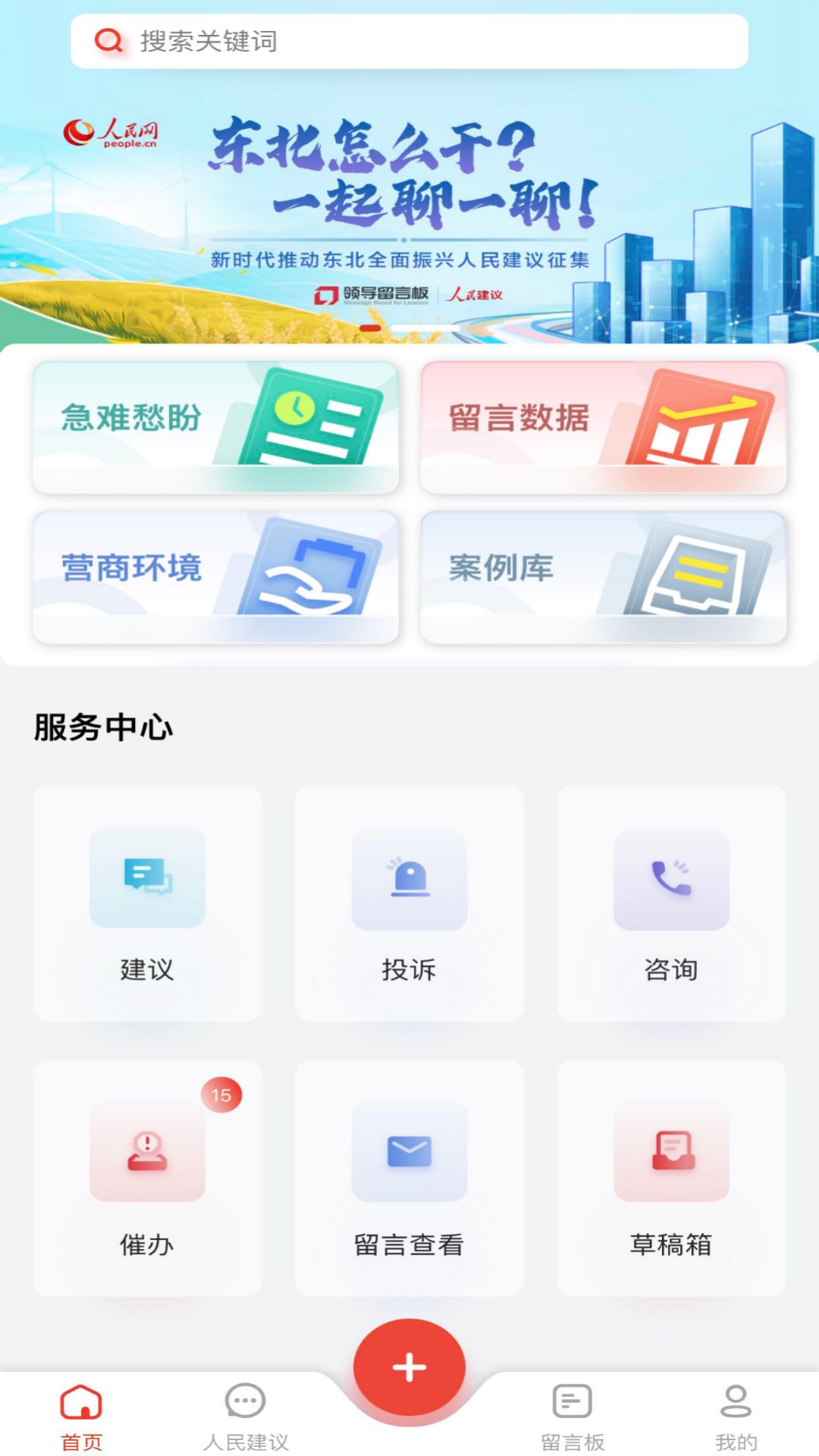The width and height of the screenshot is (819, 1456).
Task: Tap the second carousel indicator dot
Action: [x=423, y=328]
